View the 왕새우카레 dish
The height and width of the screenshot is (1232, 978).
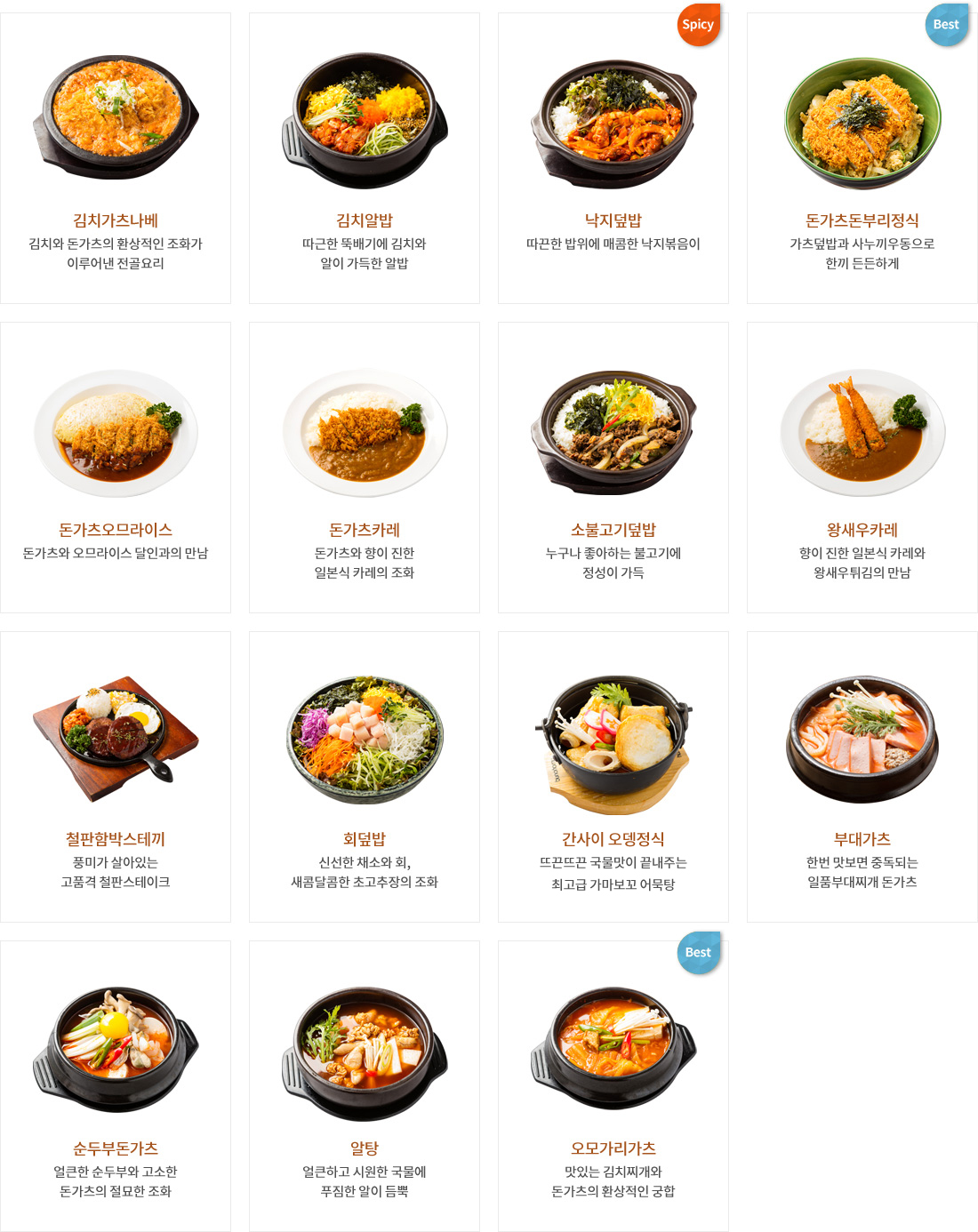(x=862, y=468)
